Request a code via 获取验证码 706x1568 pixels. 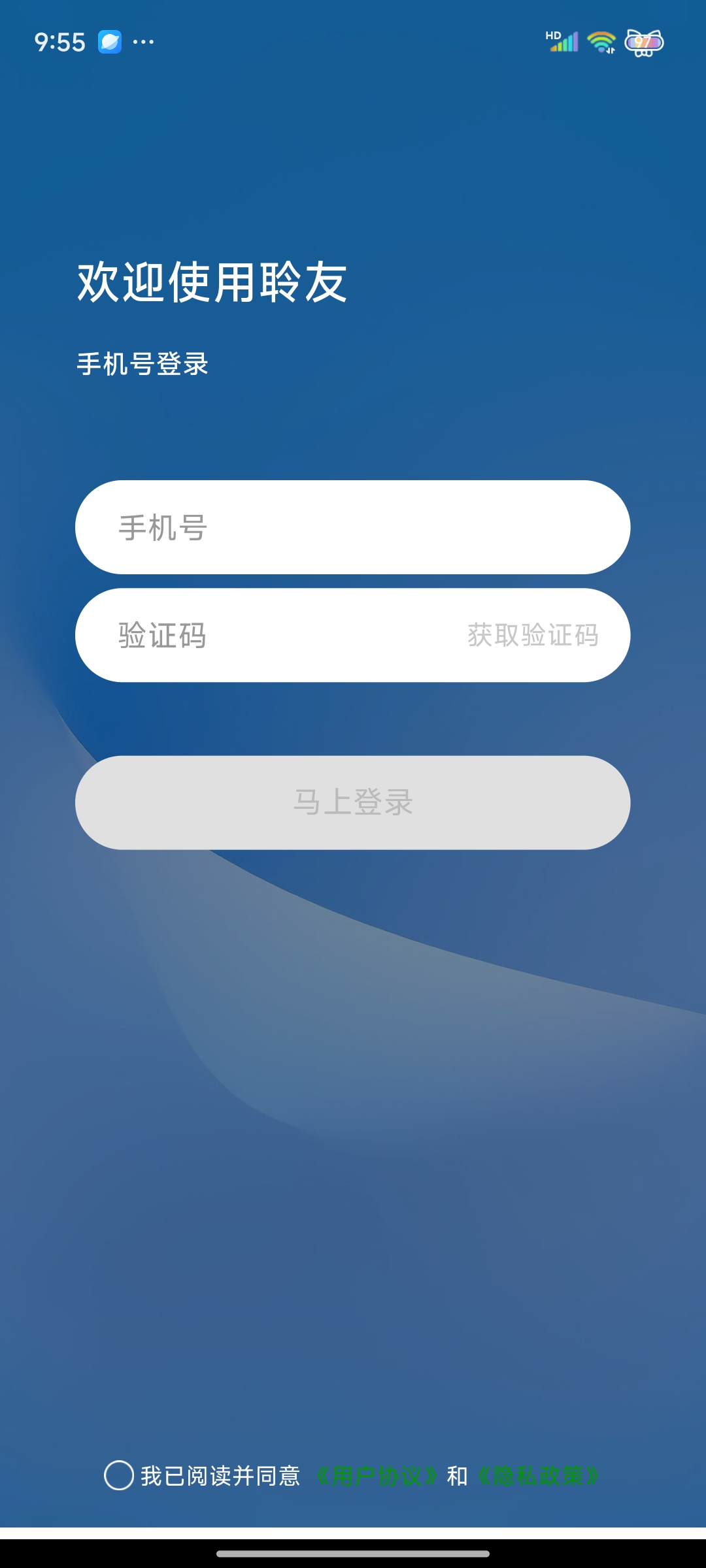533,635
